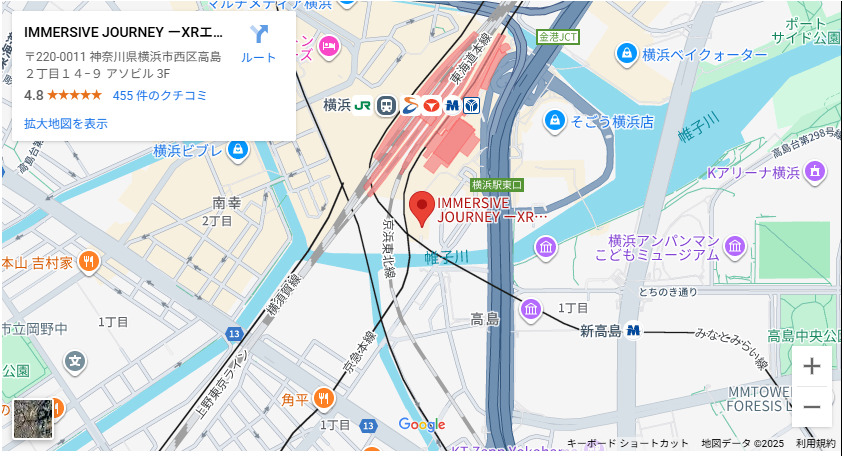The height and width of the screenshot is (456, 844).
Task: Select the 角平 restaurant marker
Action: tap(323, 398)
